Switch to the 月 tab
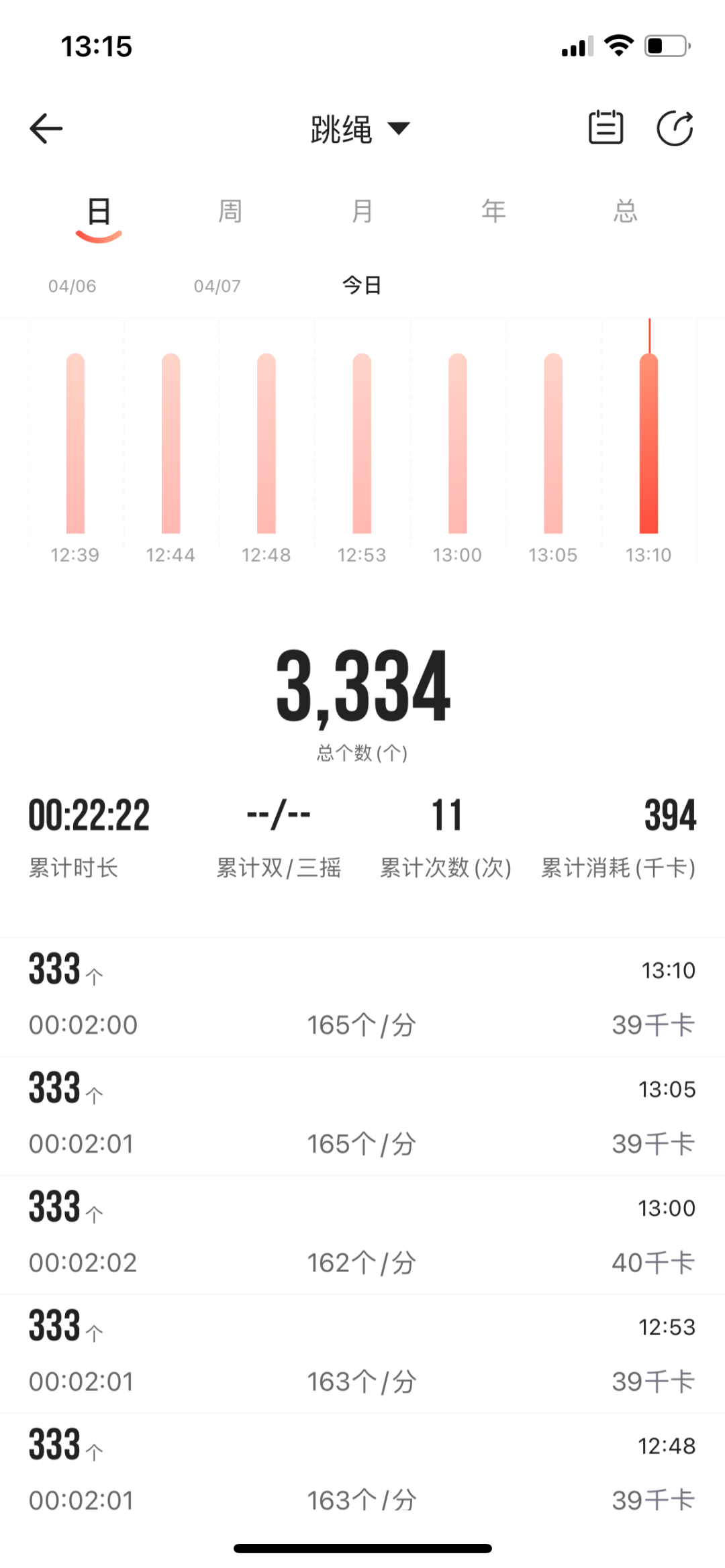Screen dimensions: 725x1568 click(362, 211)
